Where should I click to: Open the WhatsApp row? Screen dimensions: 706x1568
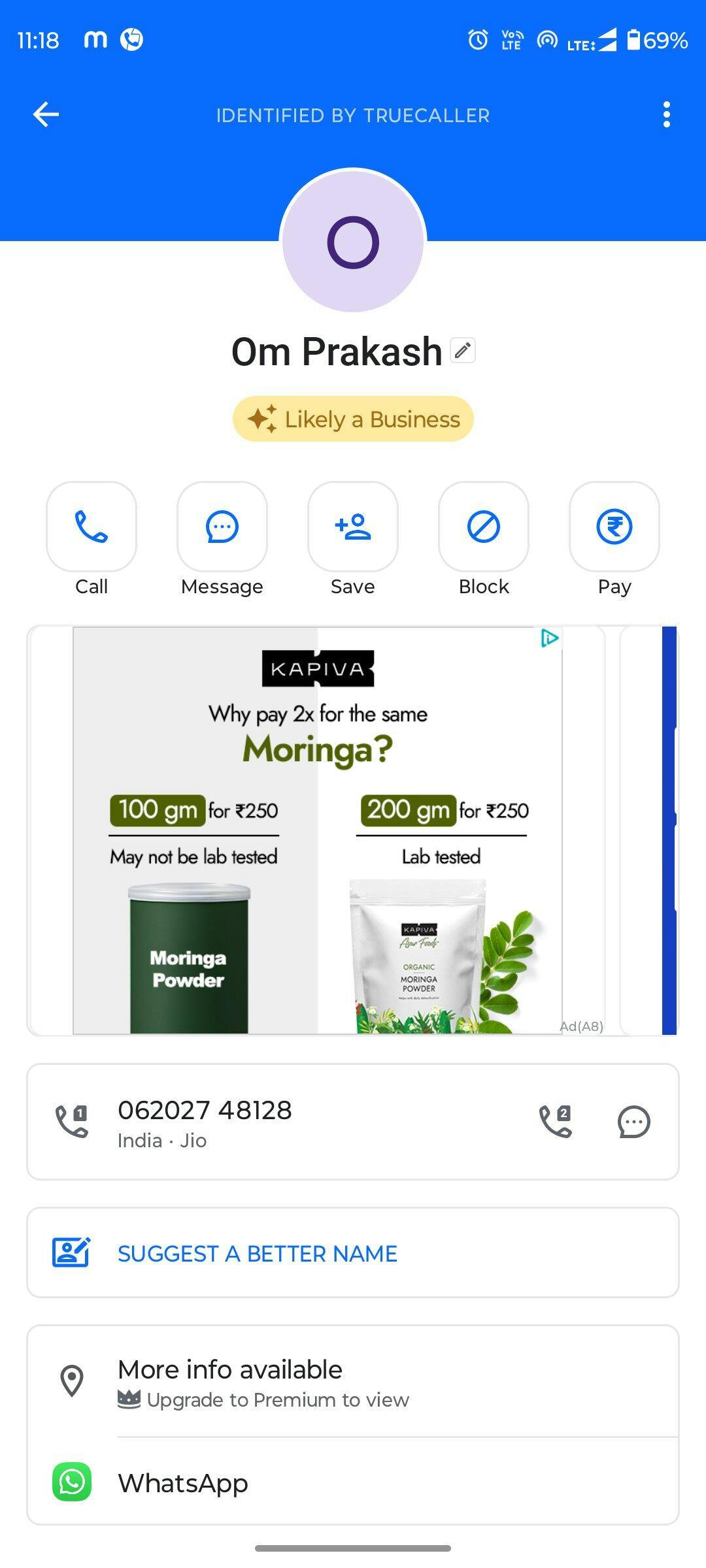353,1482
